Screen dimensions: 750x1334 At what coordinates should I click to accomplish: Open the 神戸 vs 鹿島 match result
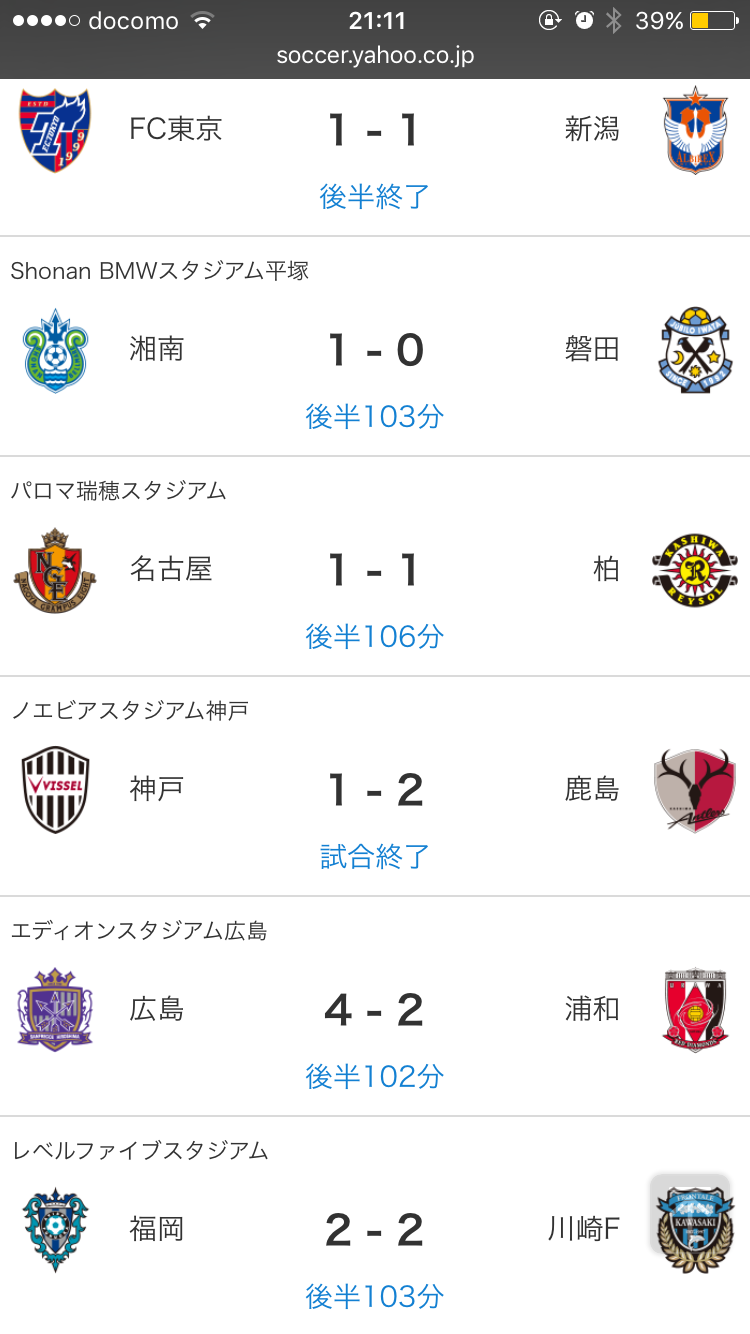[375, 790]
